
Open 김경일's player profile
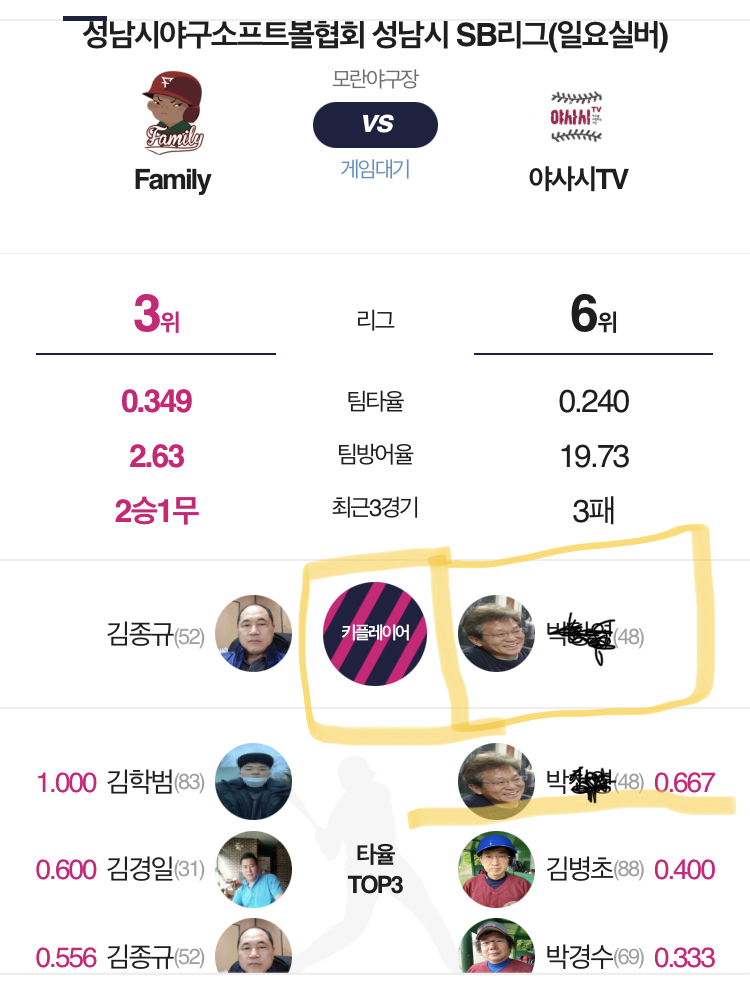tap(253, 869)
